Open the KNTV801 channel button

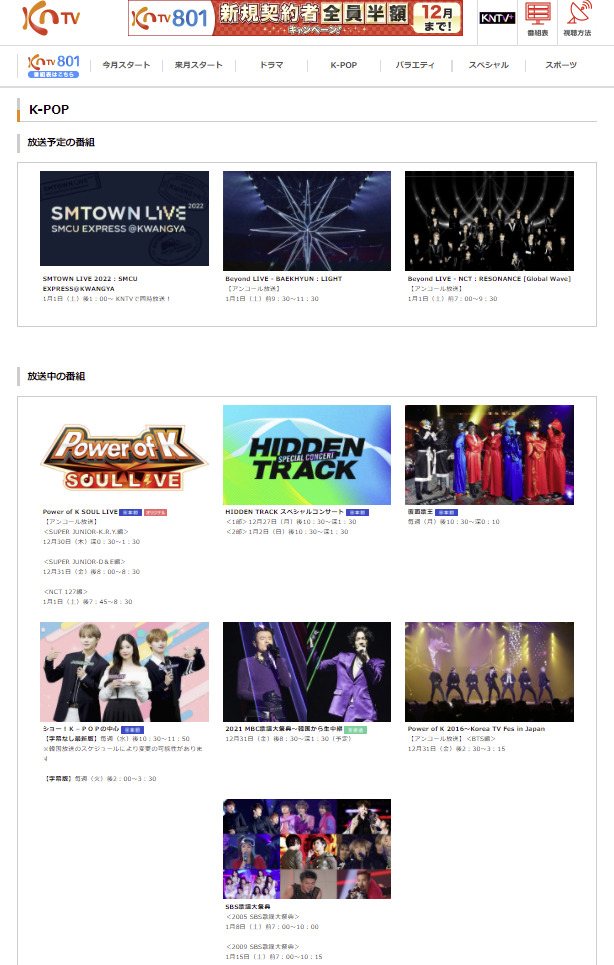54,66
